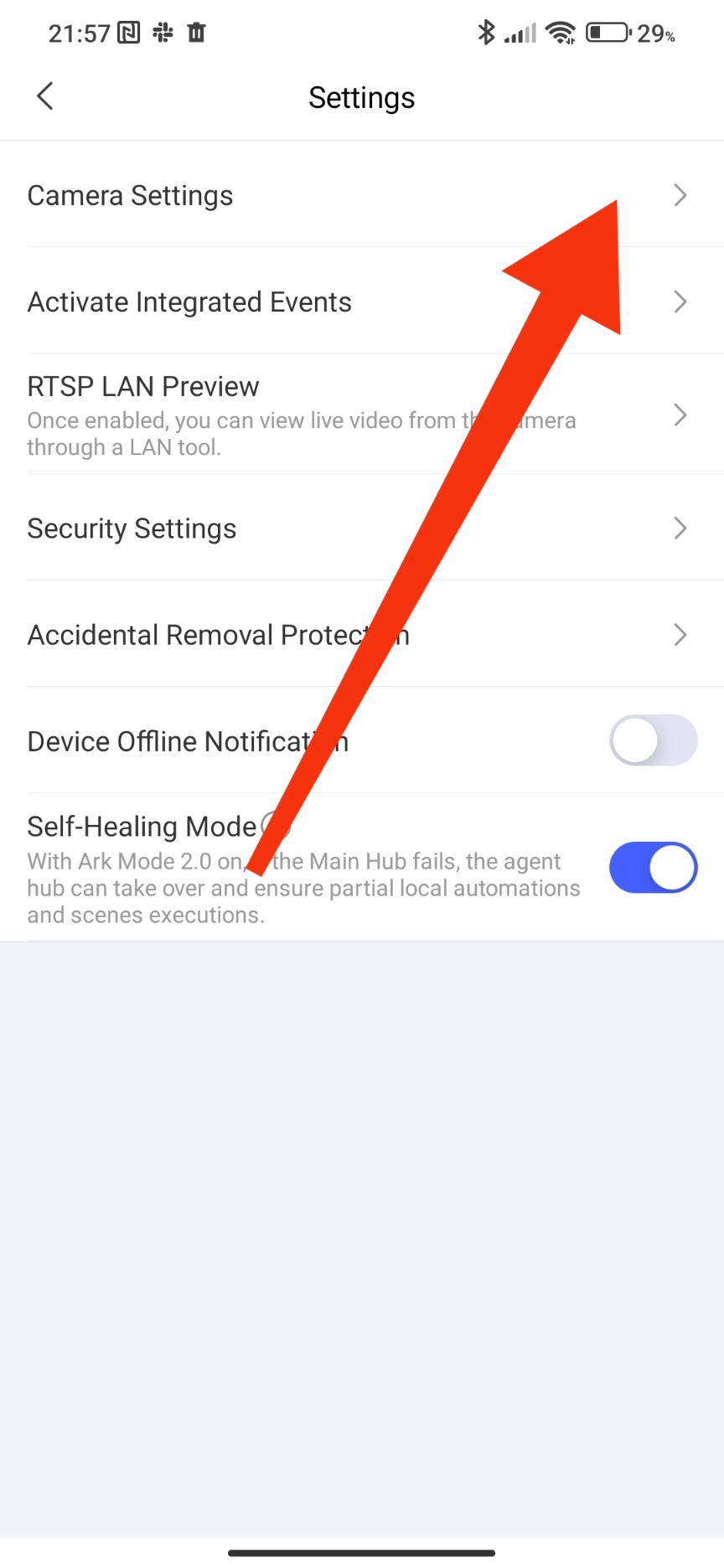Enable Device Offline Notification
This screenshot has width=724, height=1568.
coord(653,740)
